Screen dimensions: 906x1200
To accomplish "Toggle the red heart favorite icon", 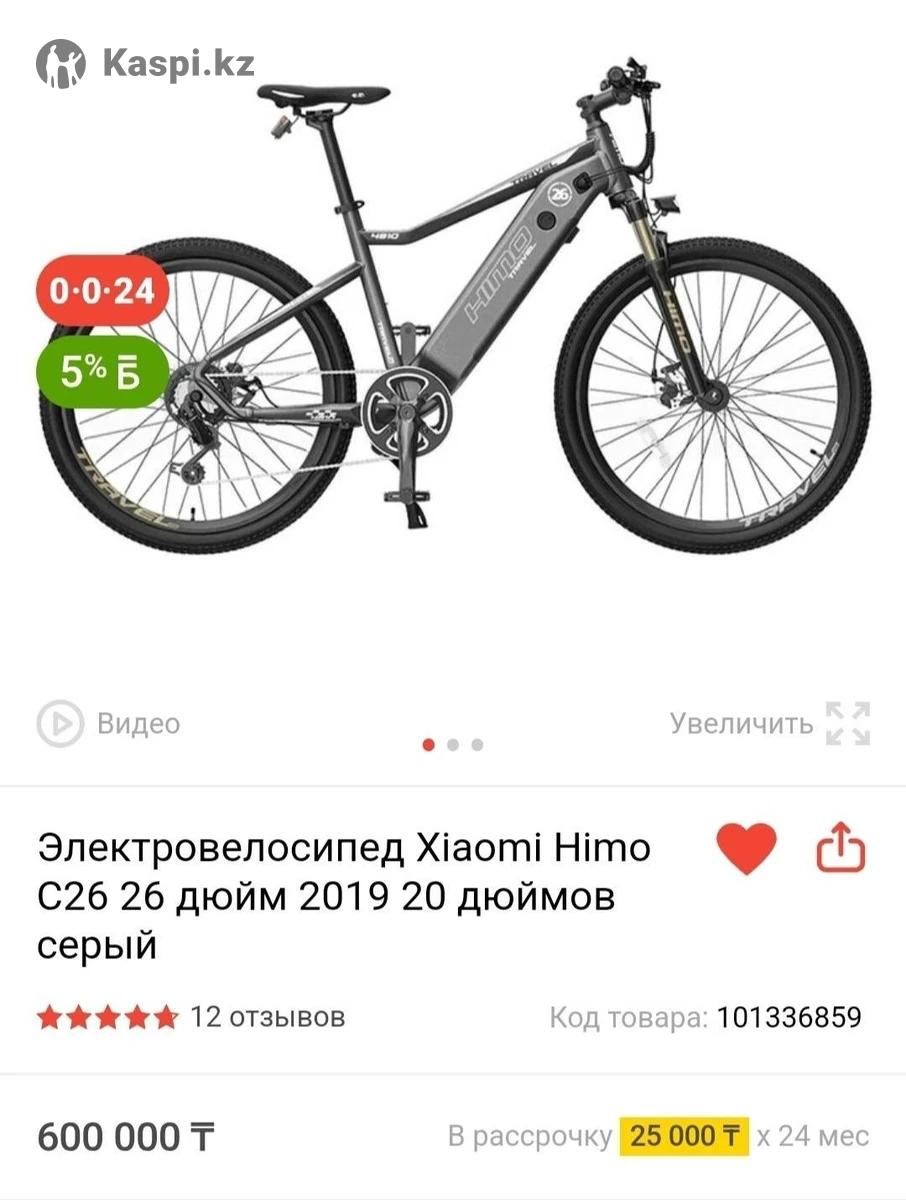I will (746, 849).
